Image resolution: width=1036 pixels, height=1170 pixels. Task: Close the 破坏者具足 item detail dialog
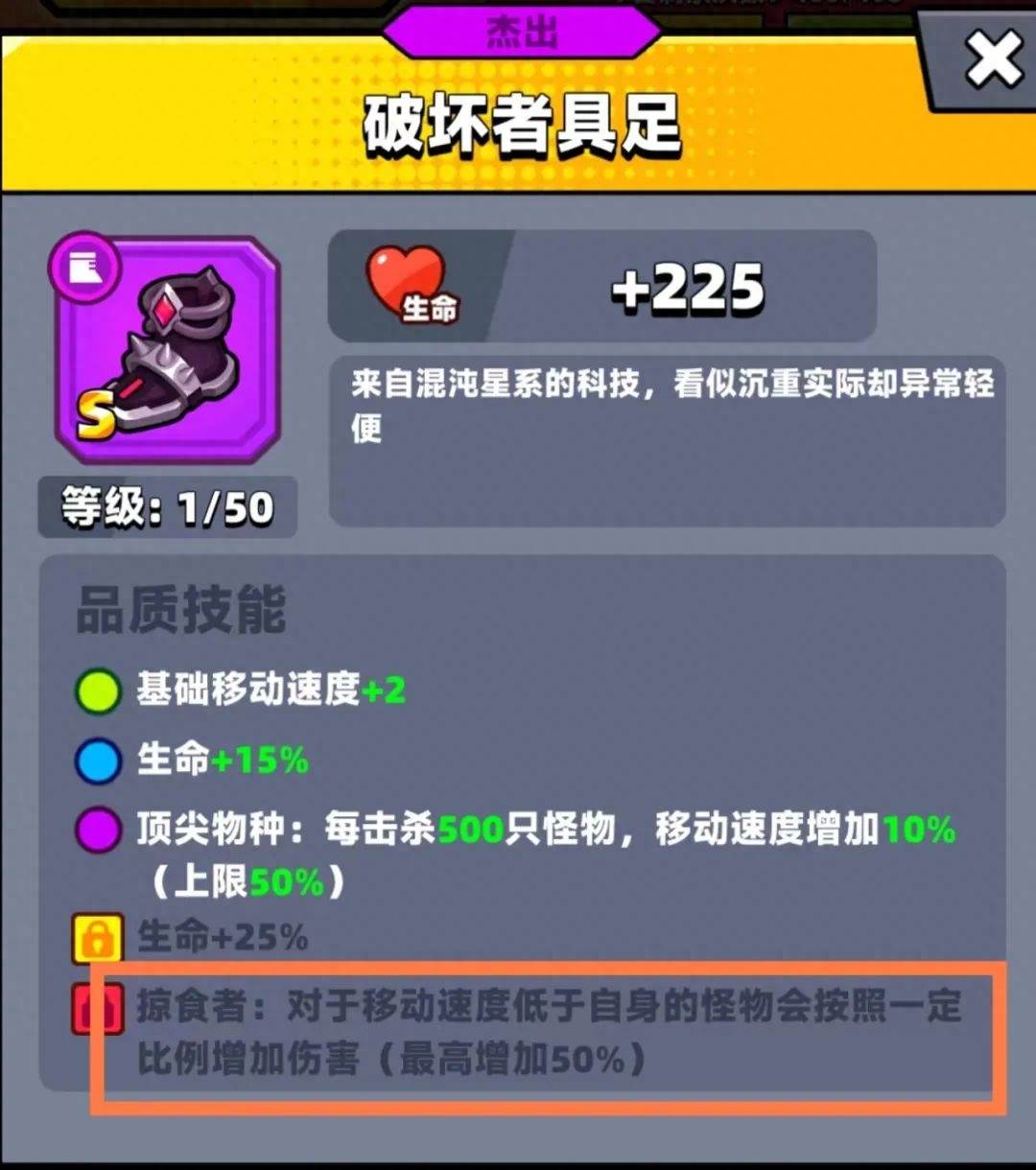click(992, 59)
